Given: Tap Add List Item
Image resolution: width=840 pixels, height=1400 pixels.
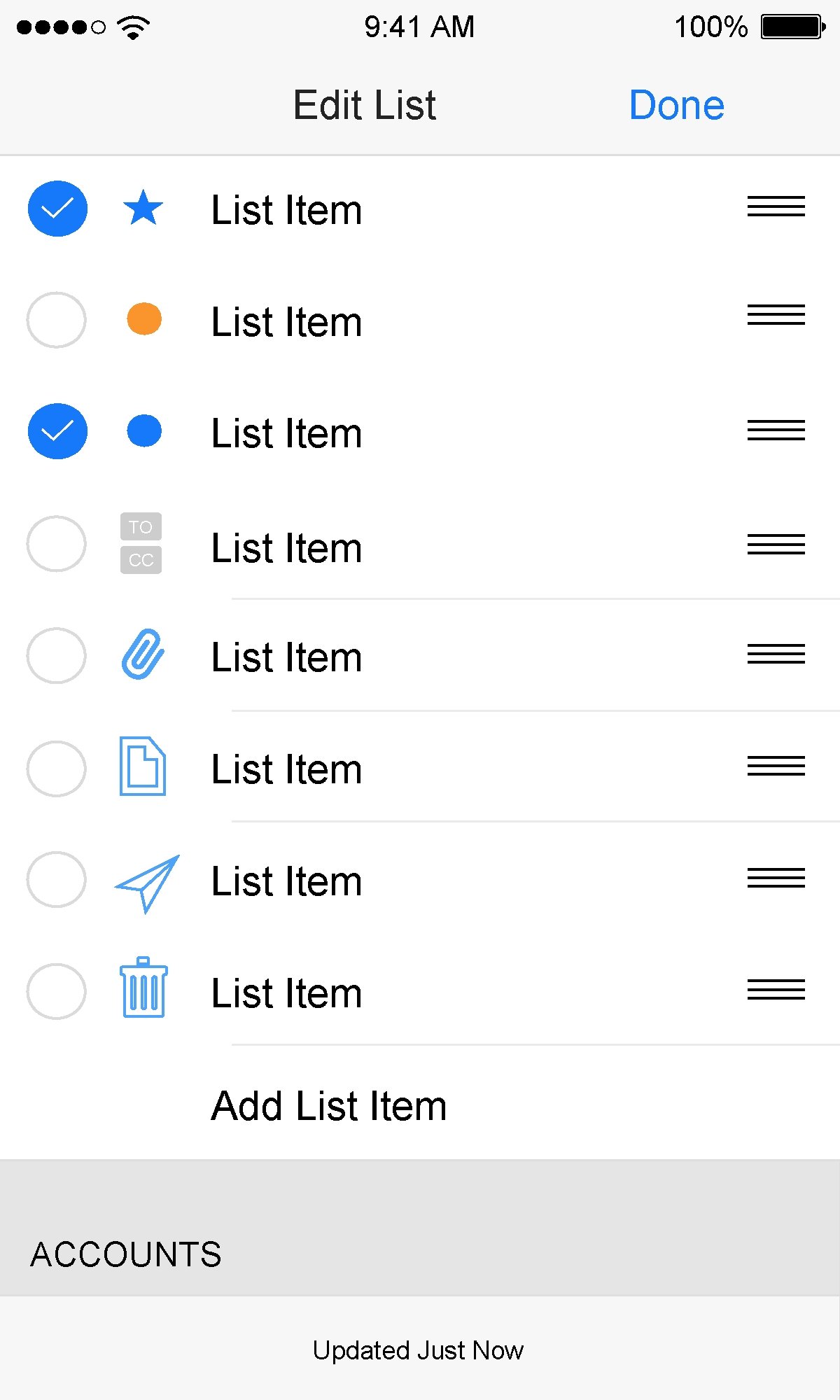Looking at the screenshot, I should tap(329, 1106).
